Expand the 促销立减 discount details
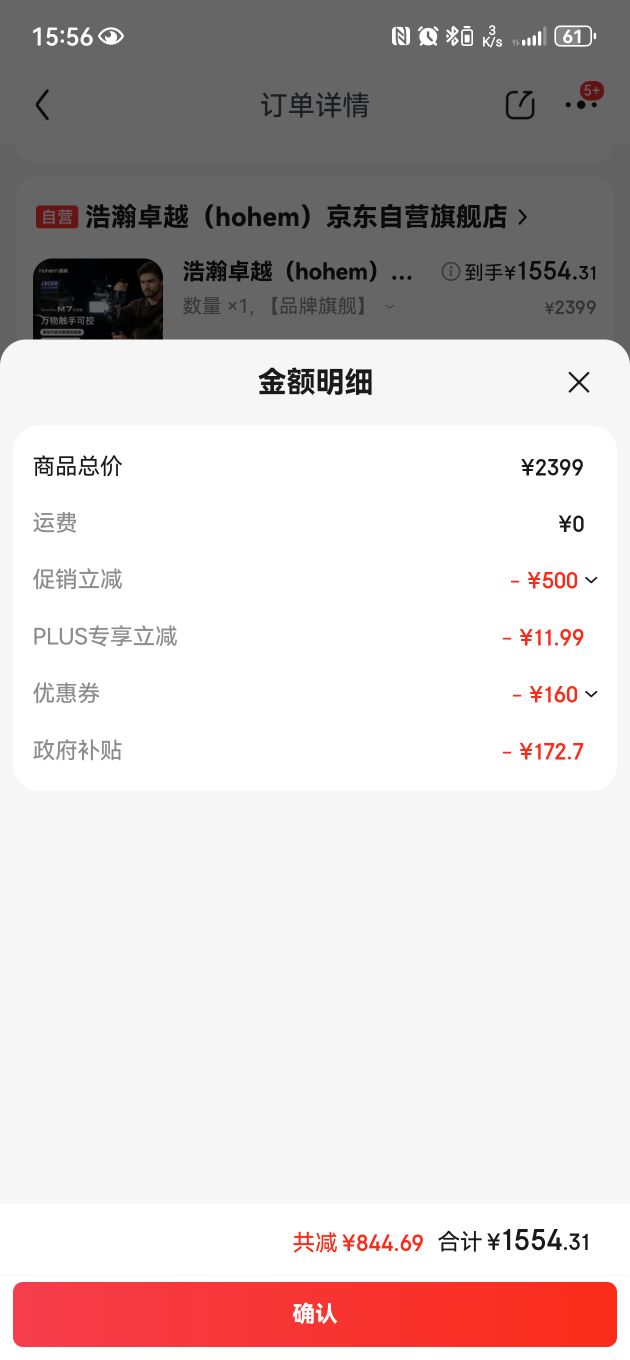 (591, 580)
